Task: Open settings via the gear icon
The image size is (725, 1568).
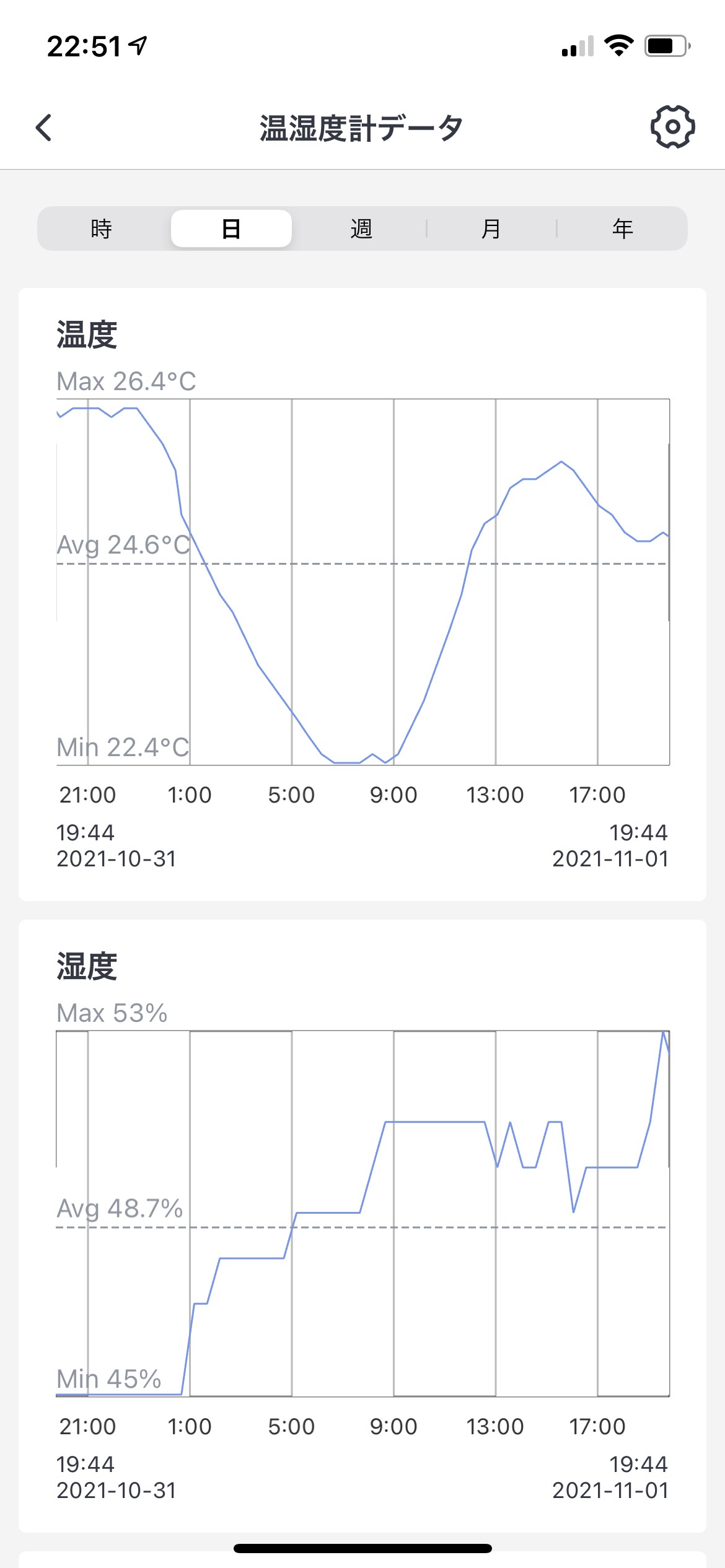Action: pyautogui.click(x=672, y=127)
